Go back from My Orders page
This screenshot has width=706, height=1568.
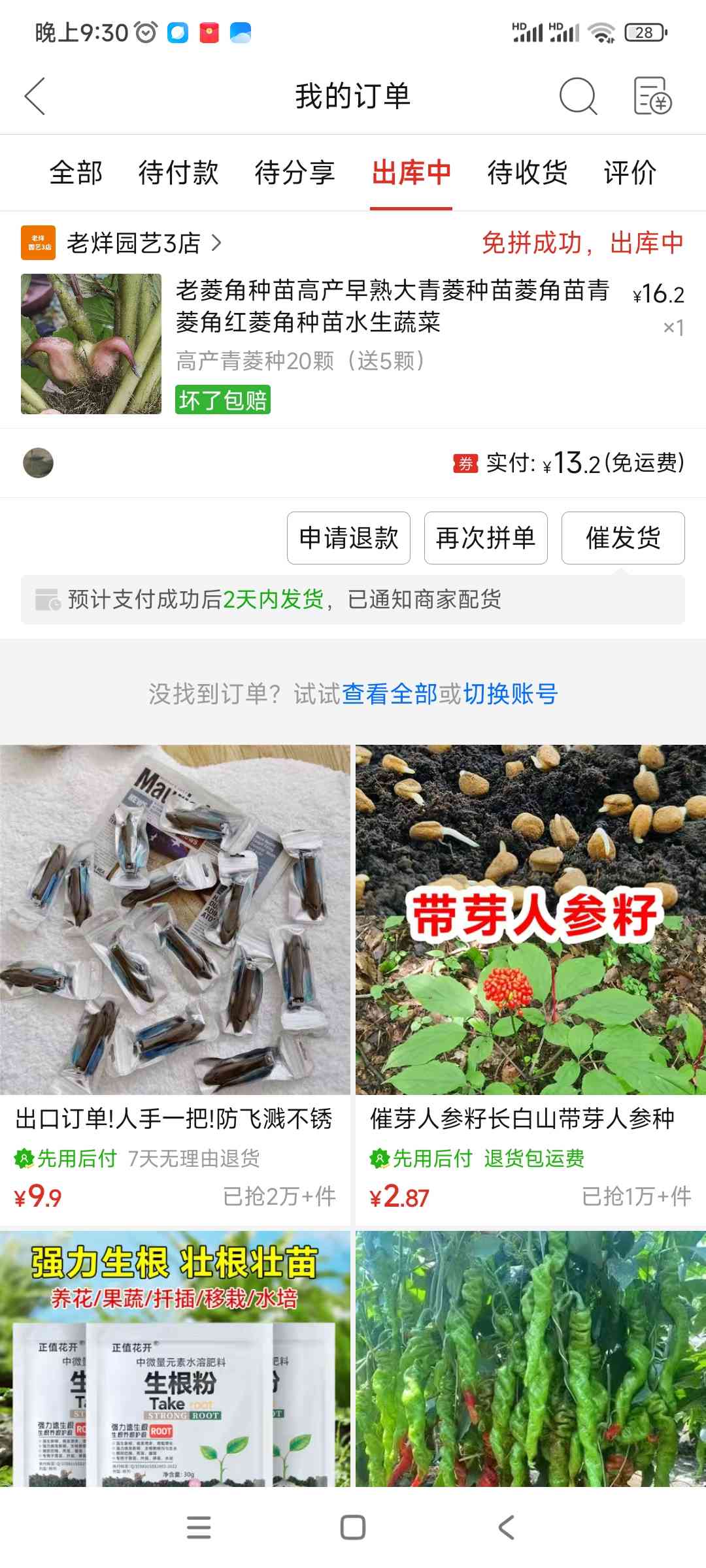coord(35,96)
